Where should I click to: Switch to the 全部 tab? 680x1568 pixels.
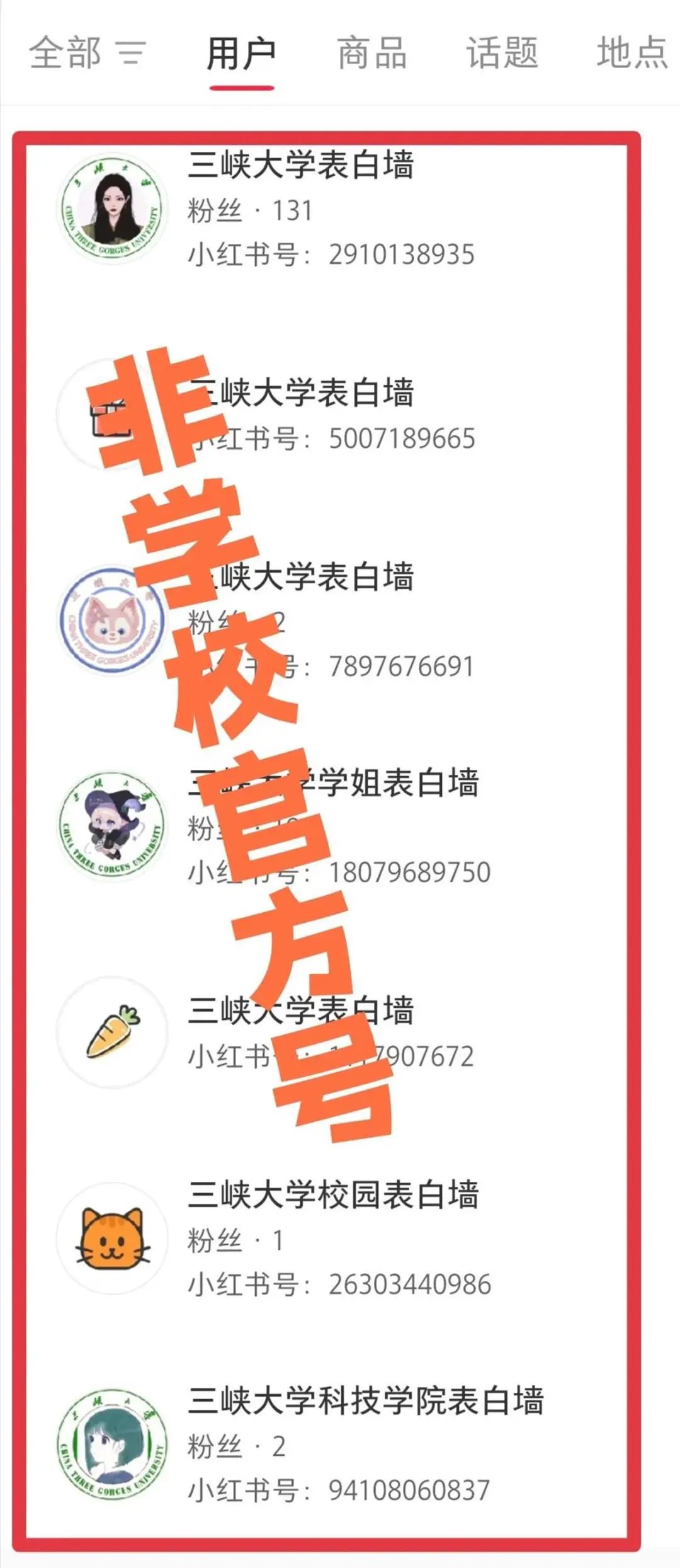65,52
